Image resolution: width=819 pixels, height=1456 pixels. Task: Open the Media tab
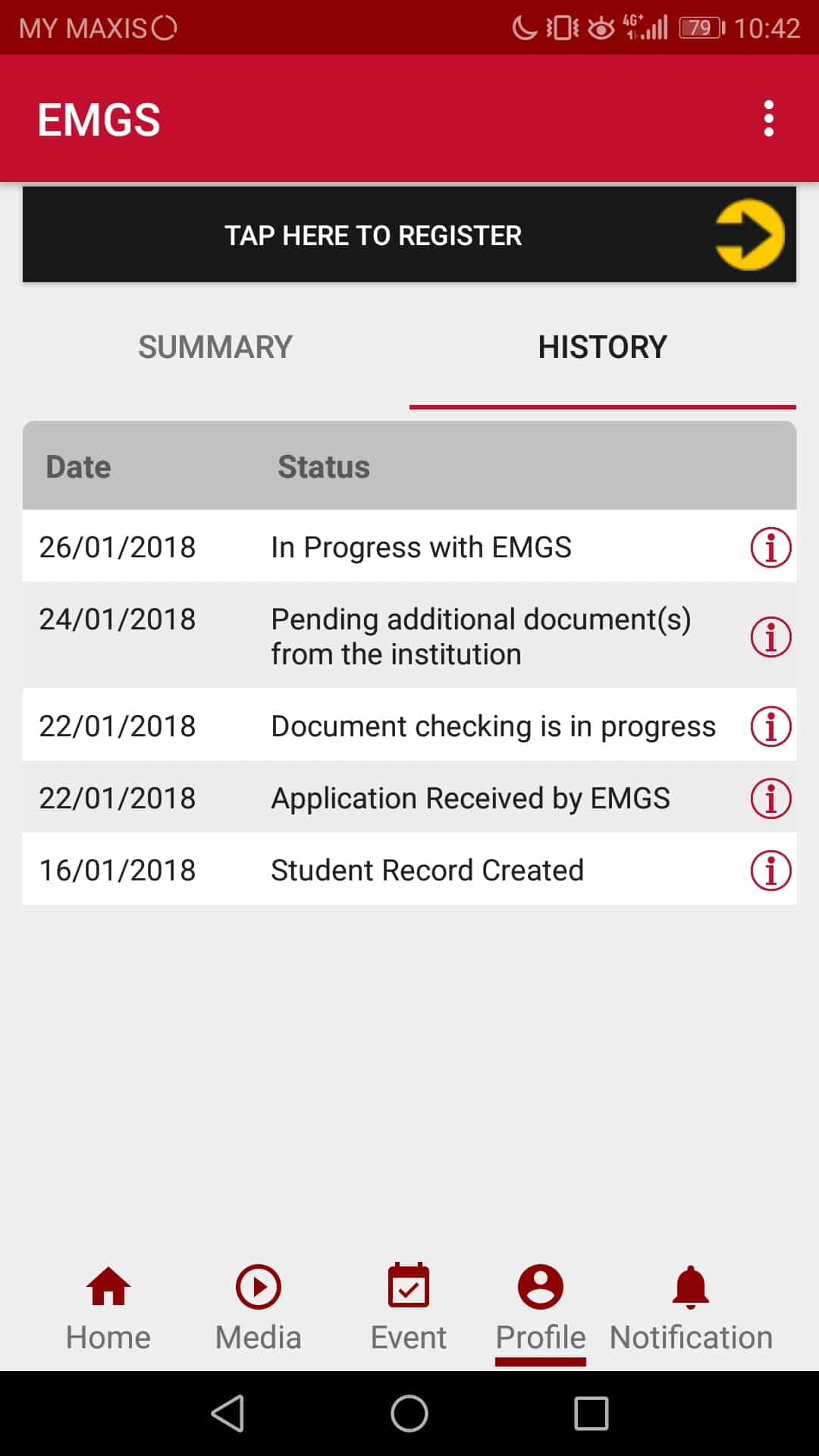point(259,1308)
